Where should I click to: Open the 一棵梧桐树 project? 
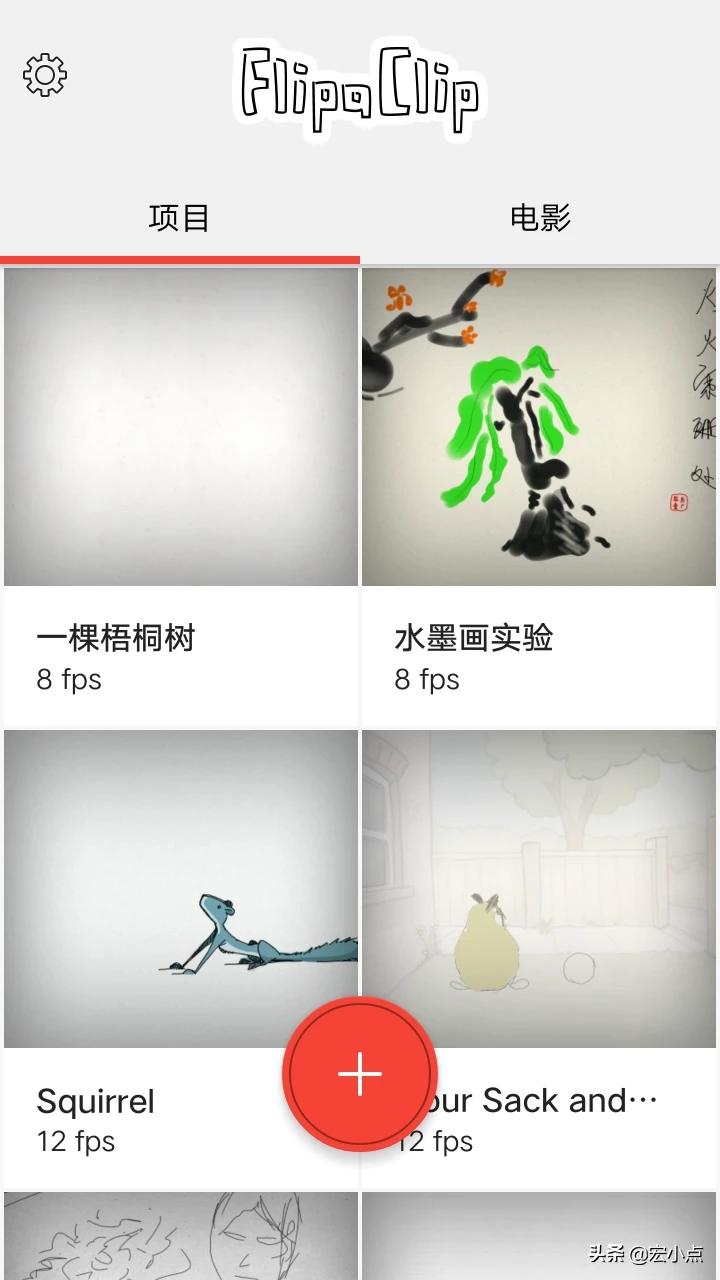181,428
